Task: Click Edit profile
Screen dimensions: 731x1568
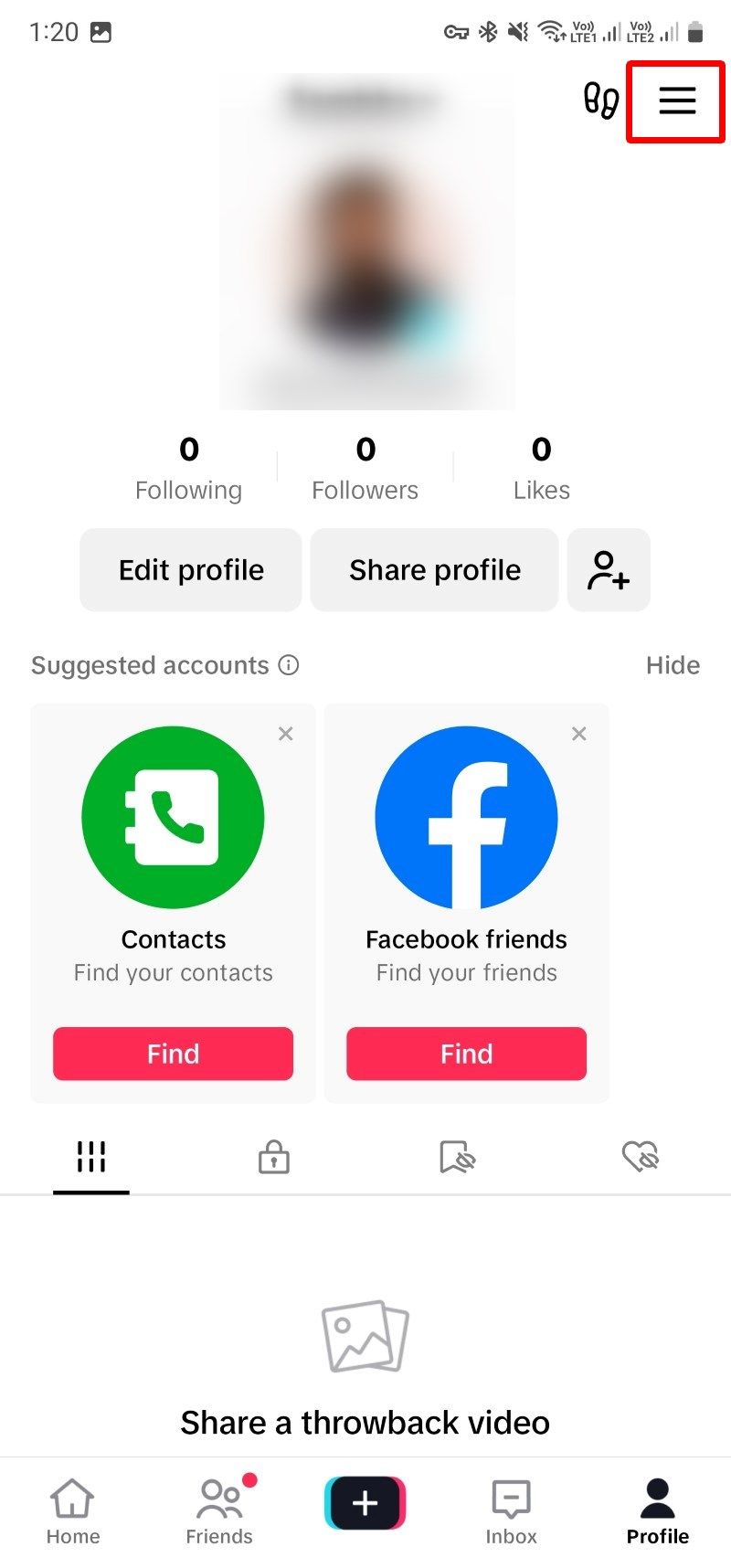Action: (189, 569)
